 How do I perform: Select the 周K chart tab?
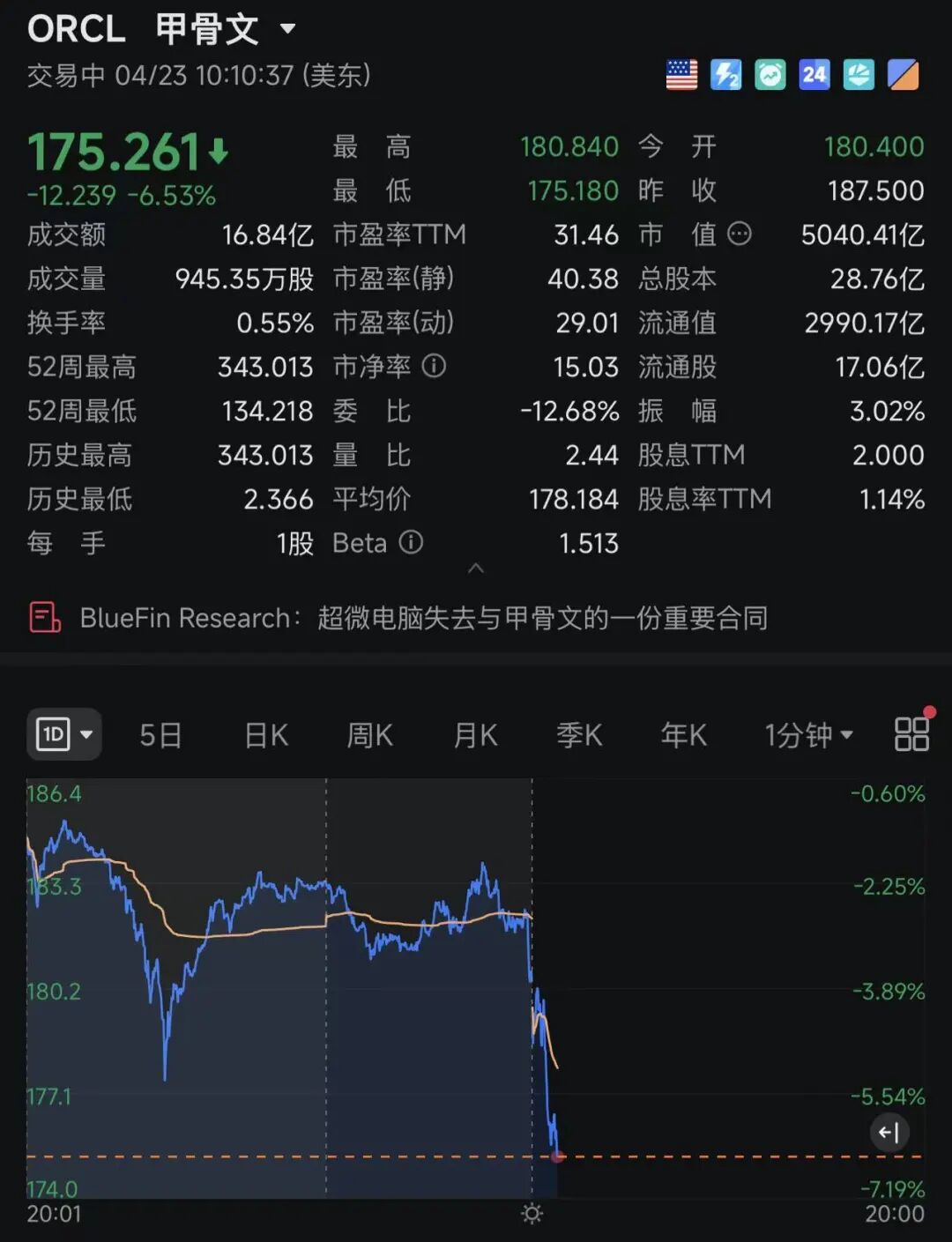pyautogui.click(x=369, y=735)
